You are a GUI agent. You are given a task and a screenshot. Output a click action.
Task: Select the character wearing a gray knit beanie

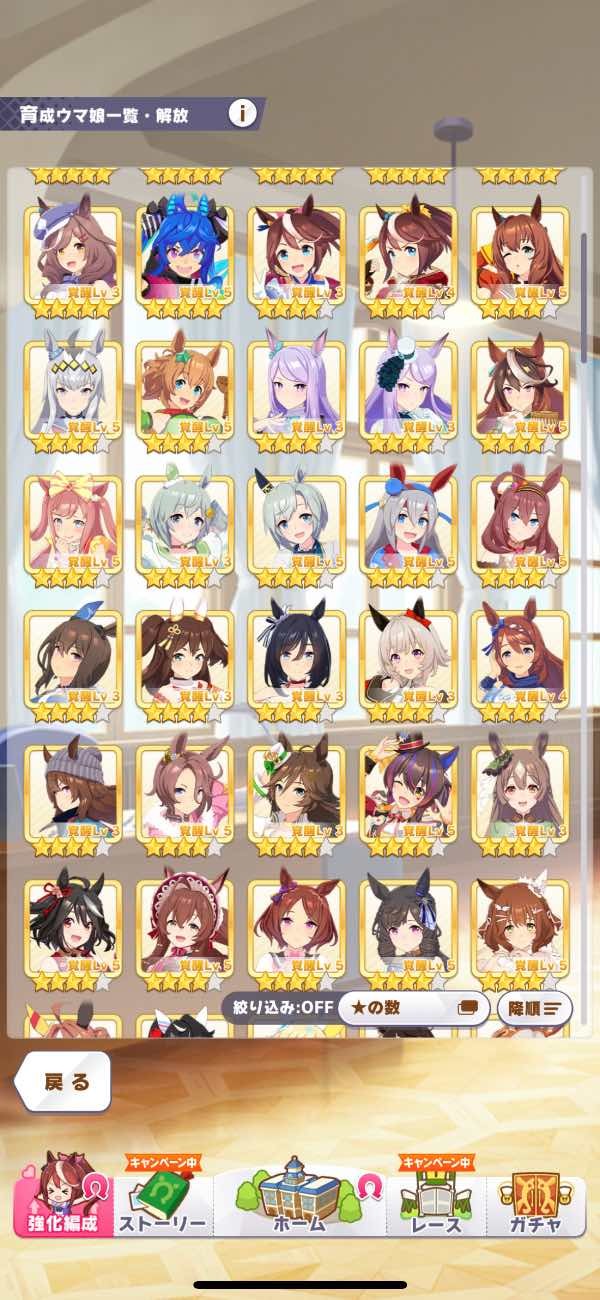[72, 790]
